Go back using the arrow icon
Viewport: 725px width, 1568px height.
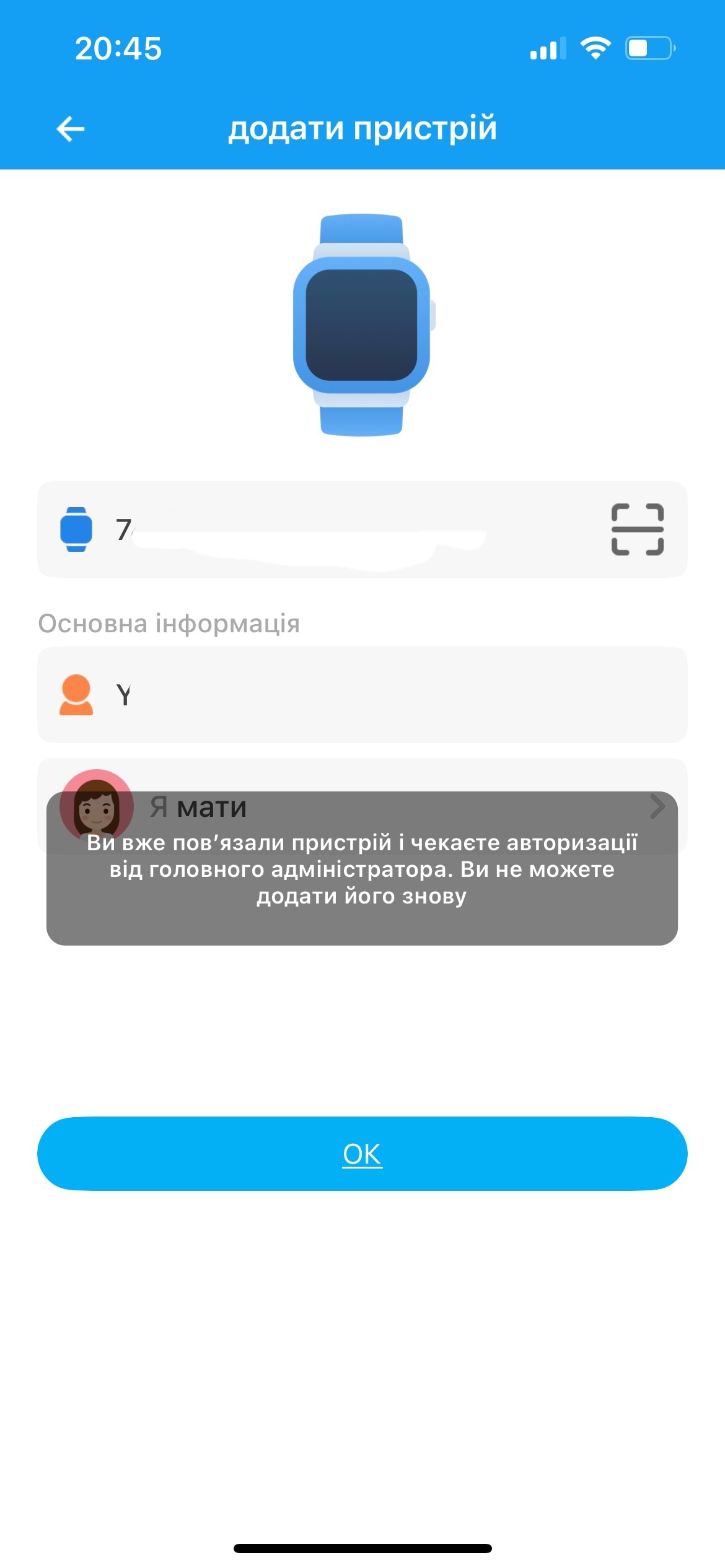click(x=71, y=129)
